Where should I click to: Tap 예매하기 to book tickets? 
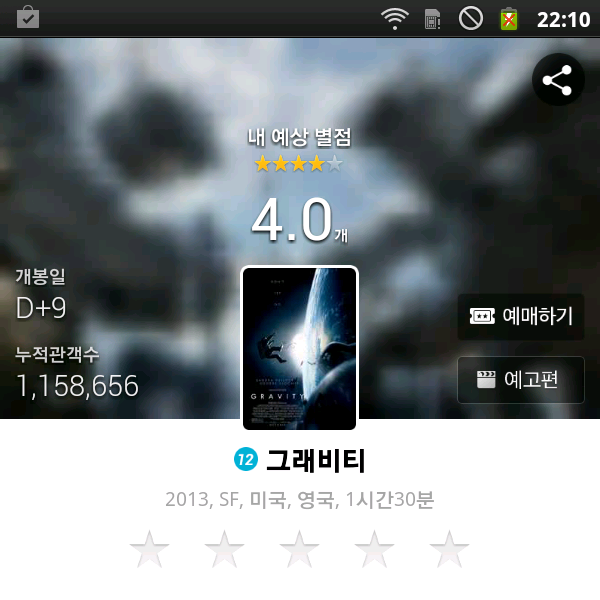[x=521, y=317]
